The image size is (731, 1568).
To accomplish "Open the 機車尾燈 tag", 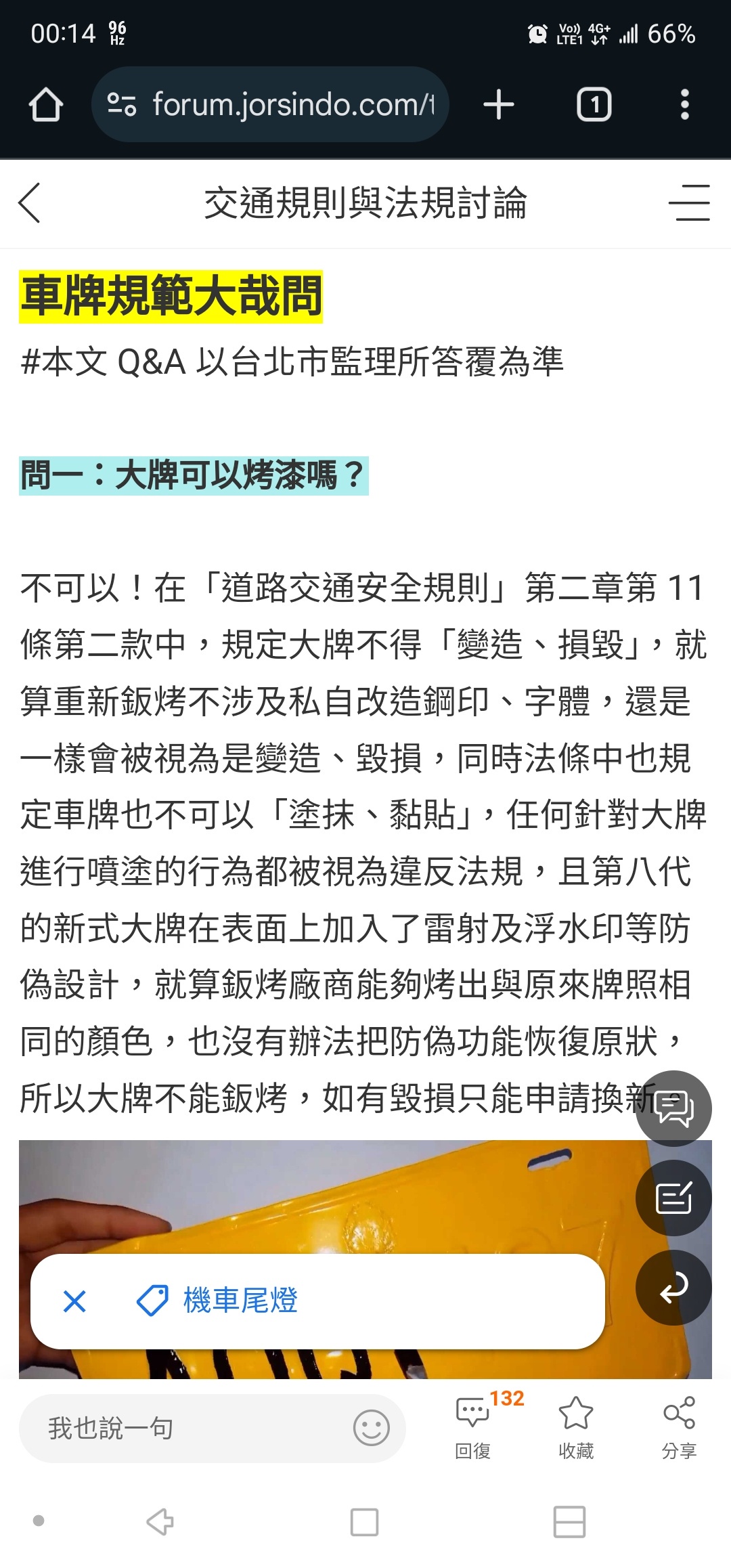I will point(240,1301).
